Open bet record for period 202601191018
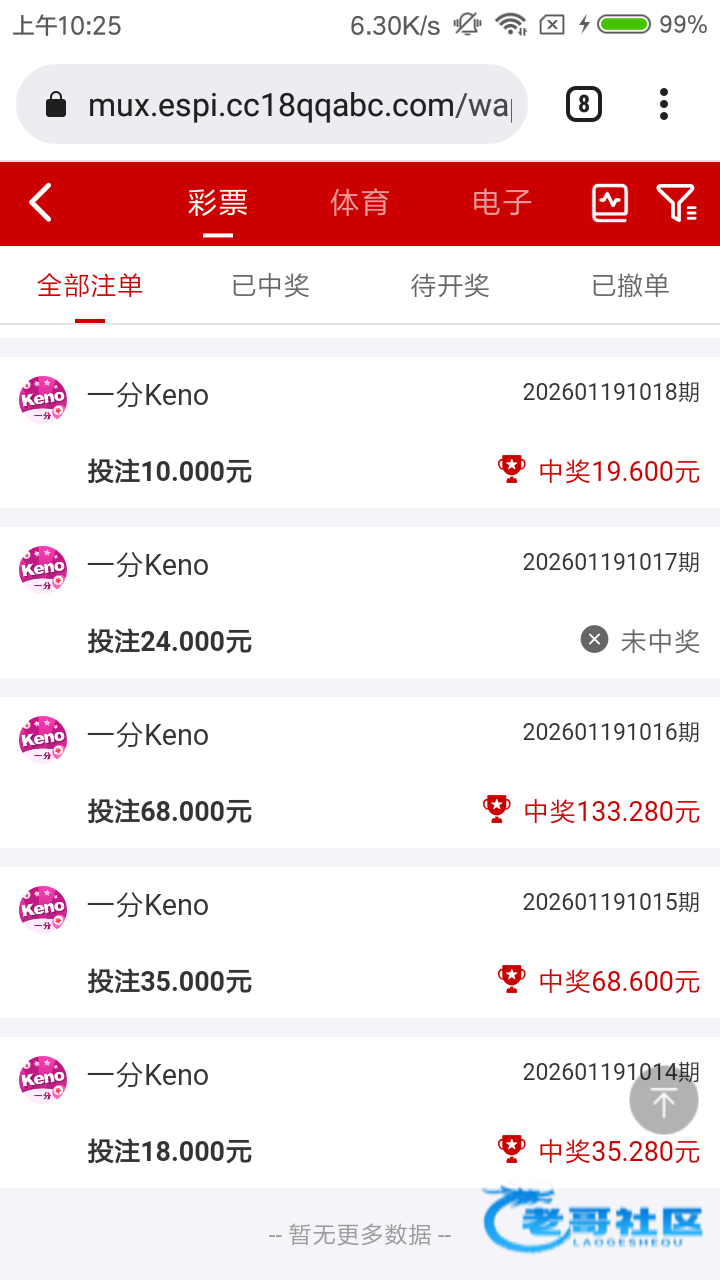The width and height of the screenshot is (720, 1280). [x=360, y=432]
